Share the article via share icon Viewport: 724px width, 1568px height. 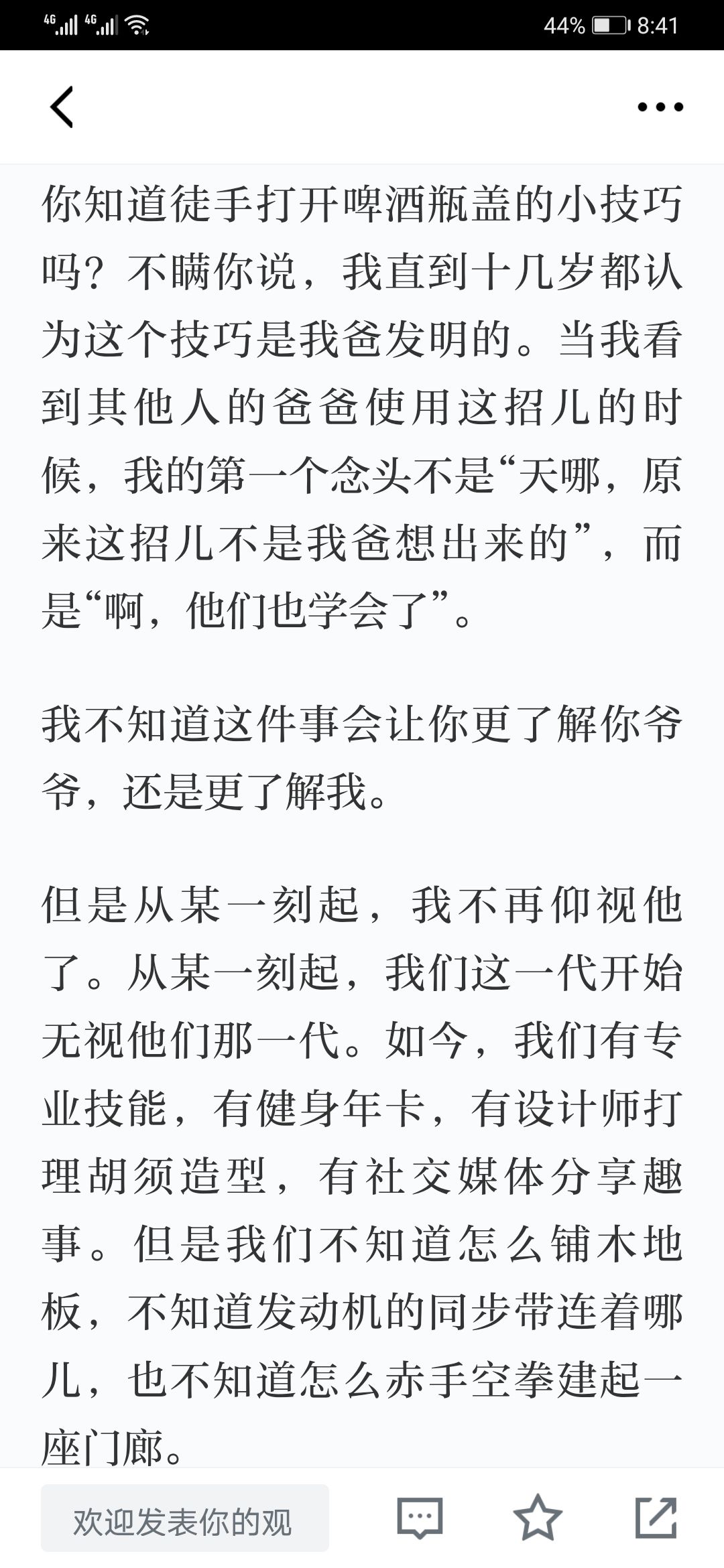coord(656,1517)
